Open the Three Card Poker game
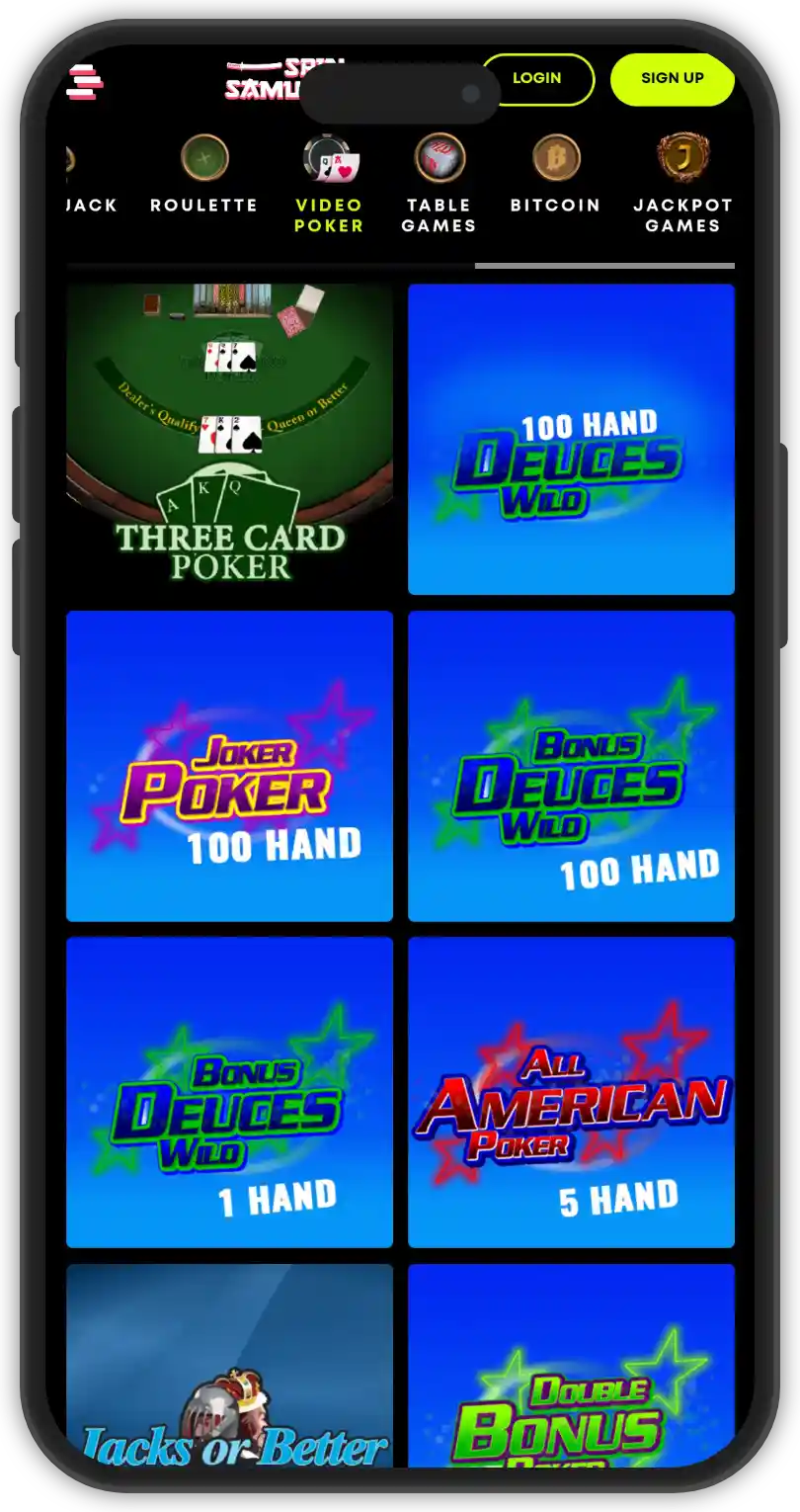Screen dimensions: 800x1512 coord(229,439)
